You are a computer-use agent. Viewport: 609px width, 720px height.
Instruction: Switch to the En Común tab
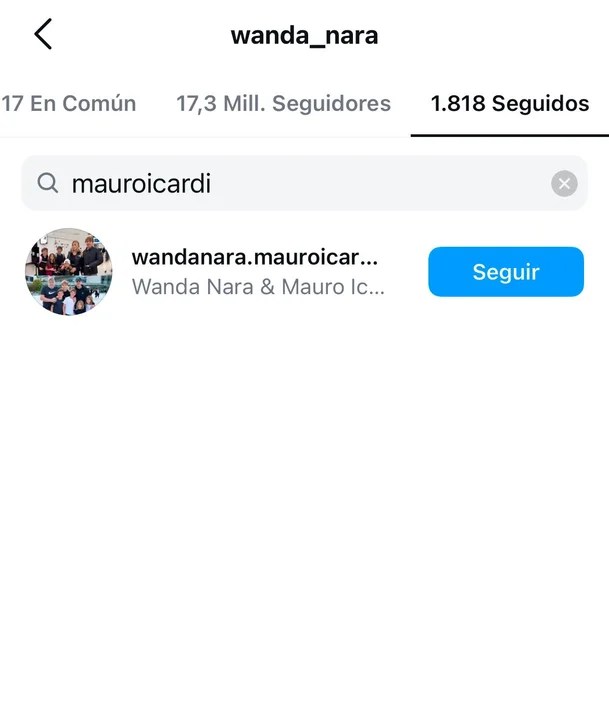click(68, 103)
